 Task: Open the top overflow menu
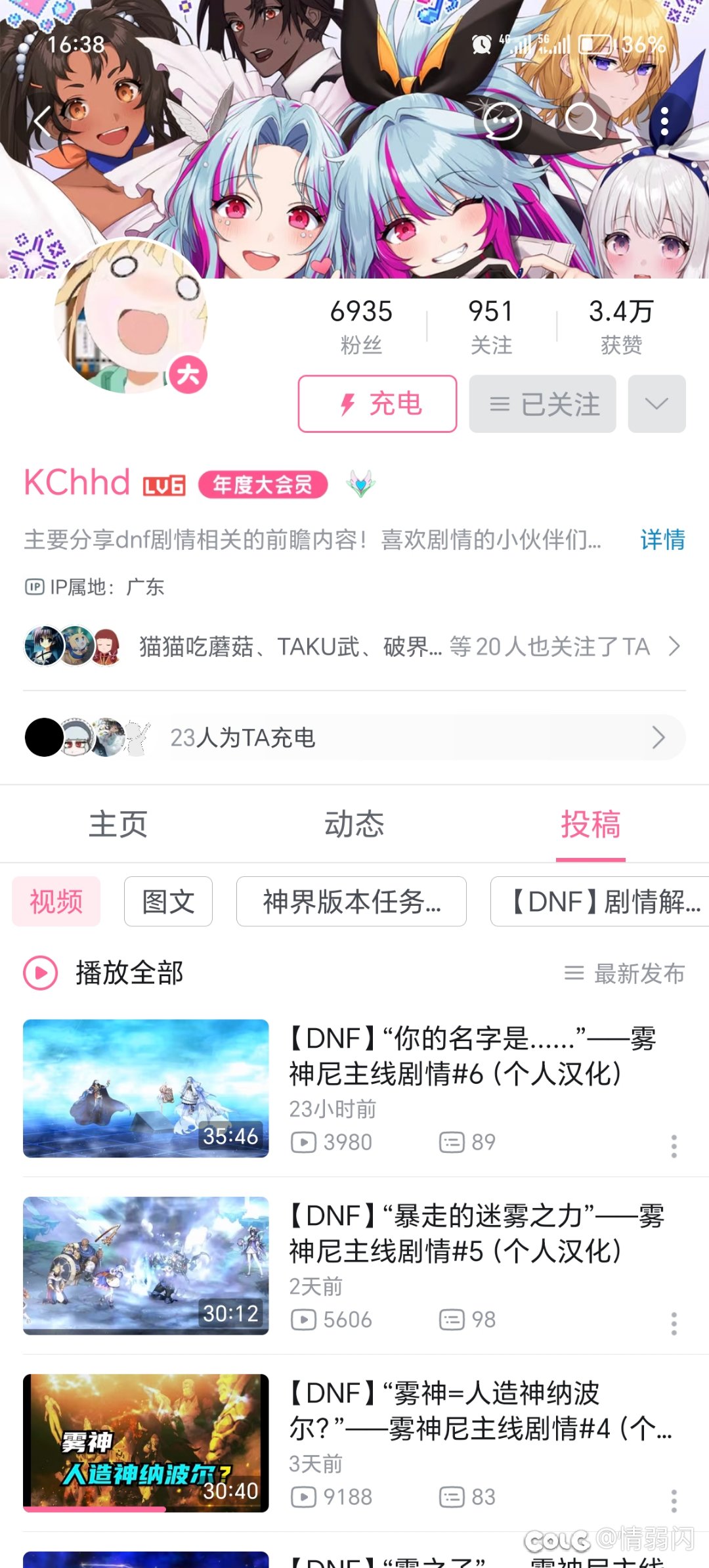tap(664, 121)
